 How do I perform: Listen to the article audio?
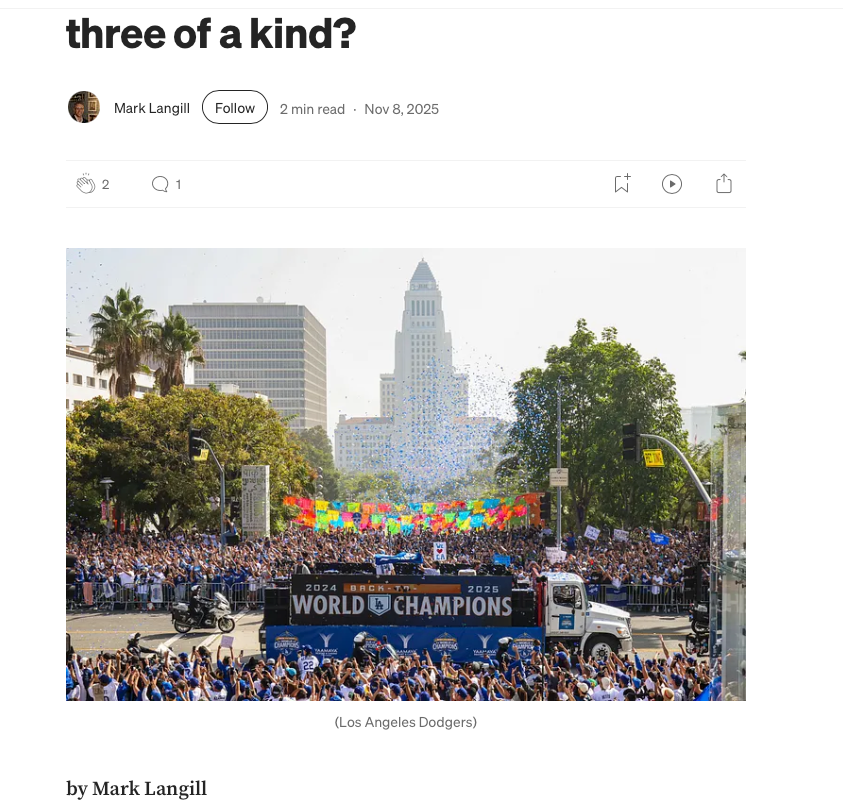672,184
